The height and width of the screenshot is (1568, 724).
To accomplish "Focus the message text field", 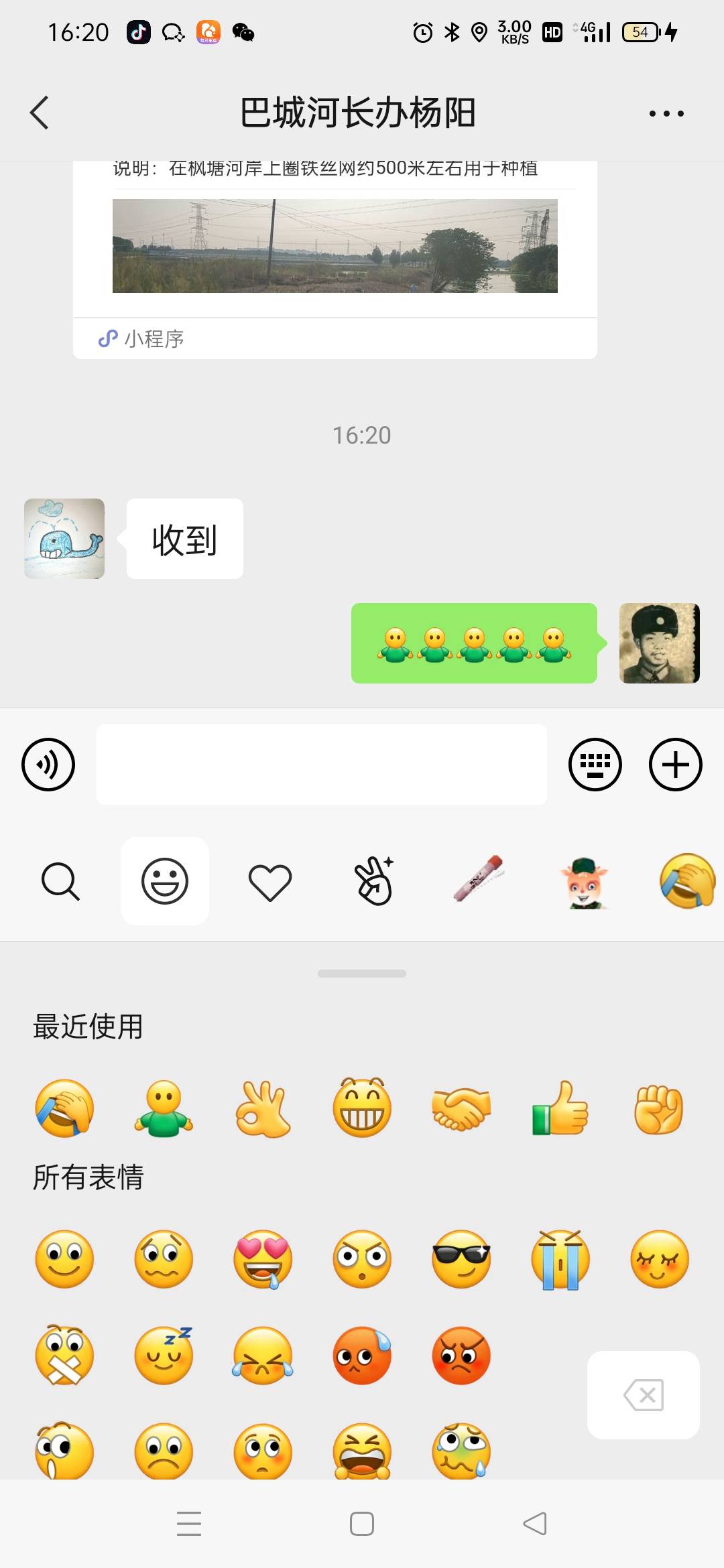I will (322, 765).
